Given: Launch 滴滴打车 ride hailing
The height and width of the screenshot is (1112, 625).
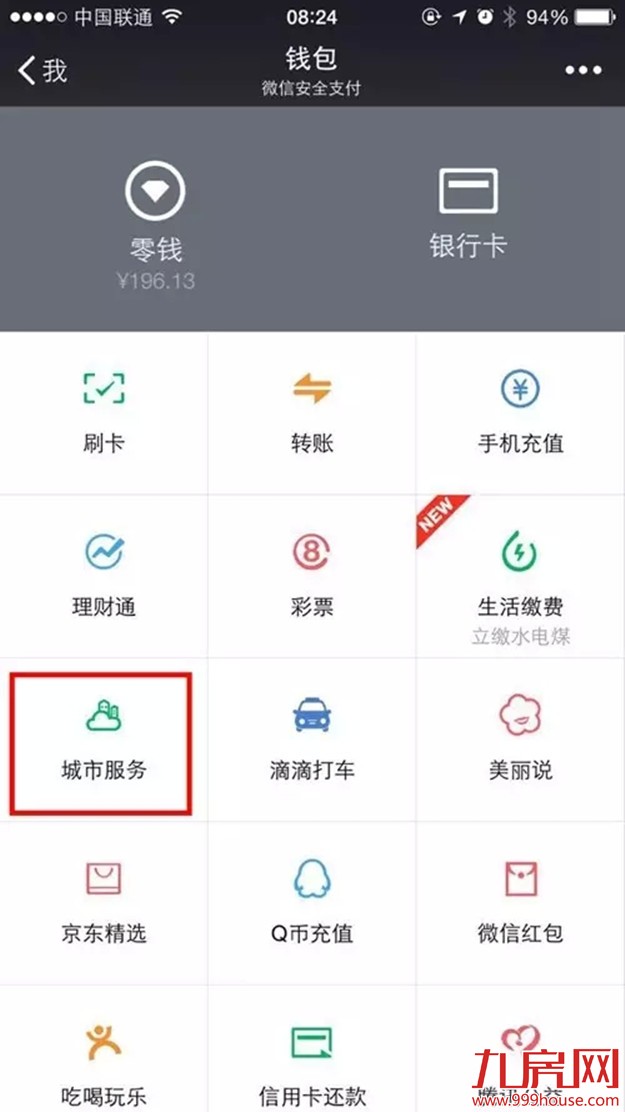Looking at the screenshot, I should tap(312, 740).
